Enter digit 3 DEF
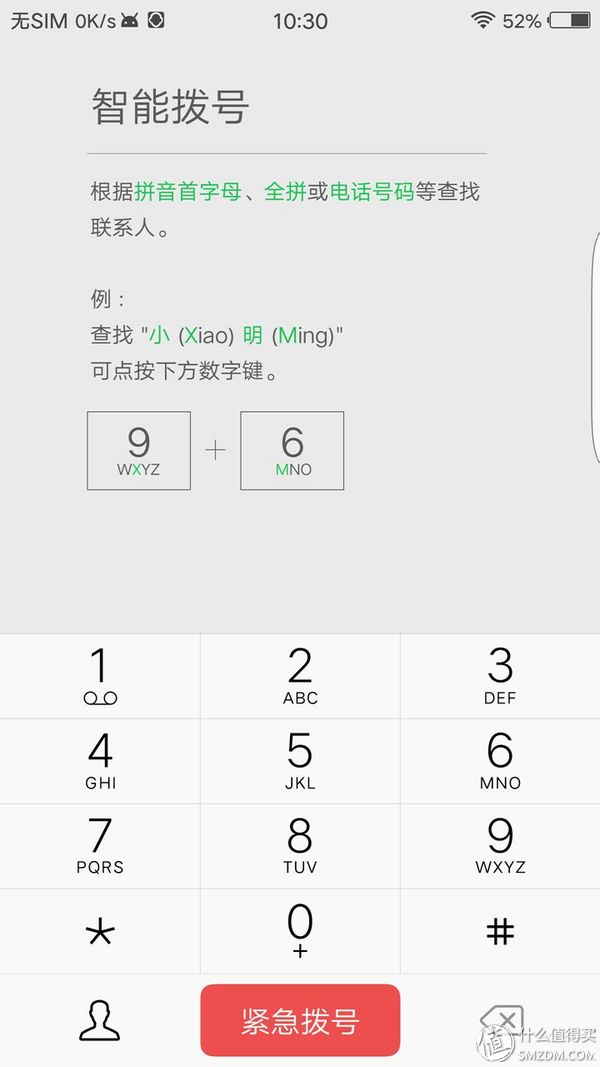 click(x=500, y=676)
